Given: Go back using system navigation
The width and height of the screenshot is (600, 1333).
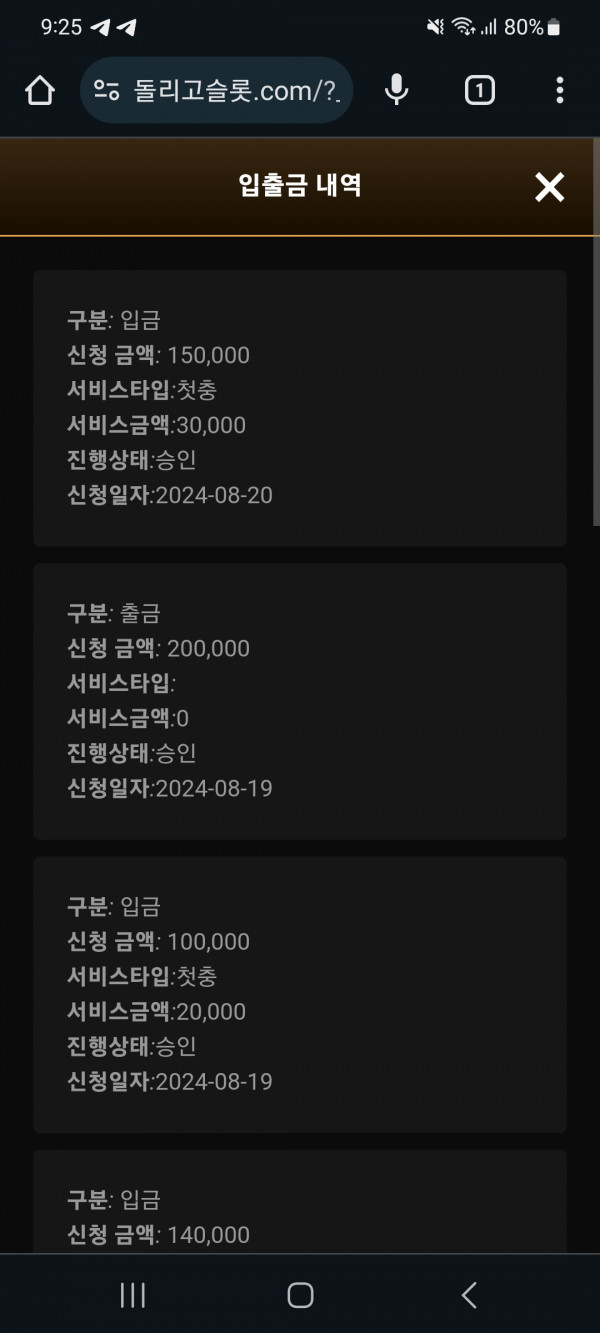Looking at the screenshot, I should click(469, 1295).
